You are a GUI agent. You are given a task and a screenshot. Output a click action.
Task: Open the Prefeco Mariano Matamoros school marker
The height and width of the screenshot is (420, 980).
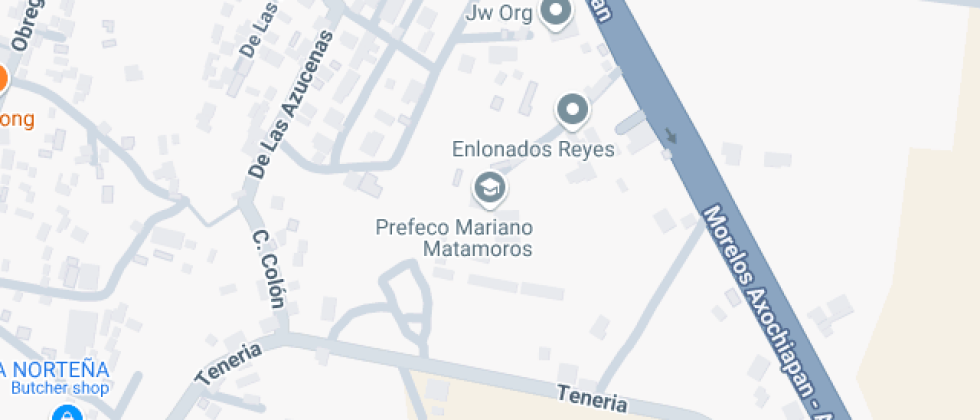point(488,187)
